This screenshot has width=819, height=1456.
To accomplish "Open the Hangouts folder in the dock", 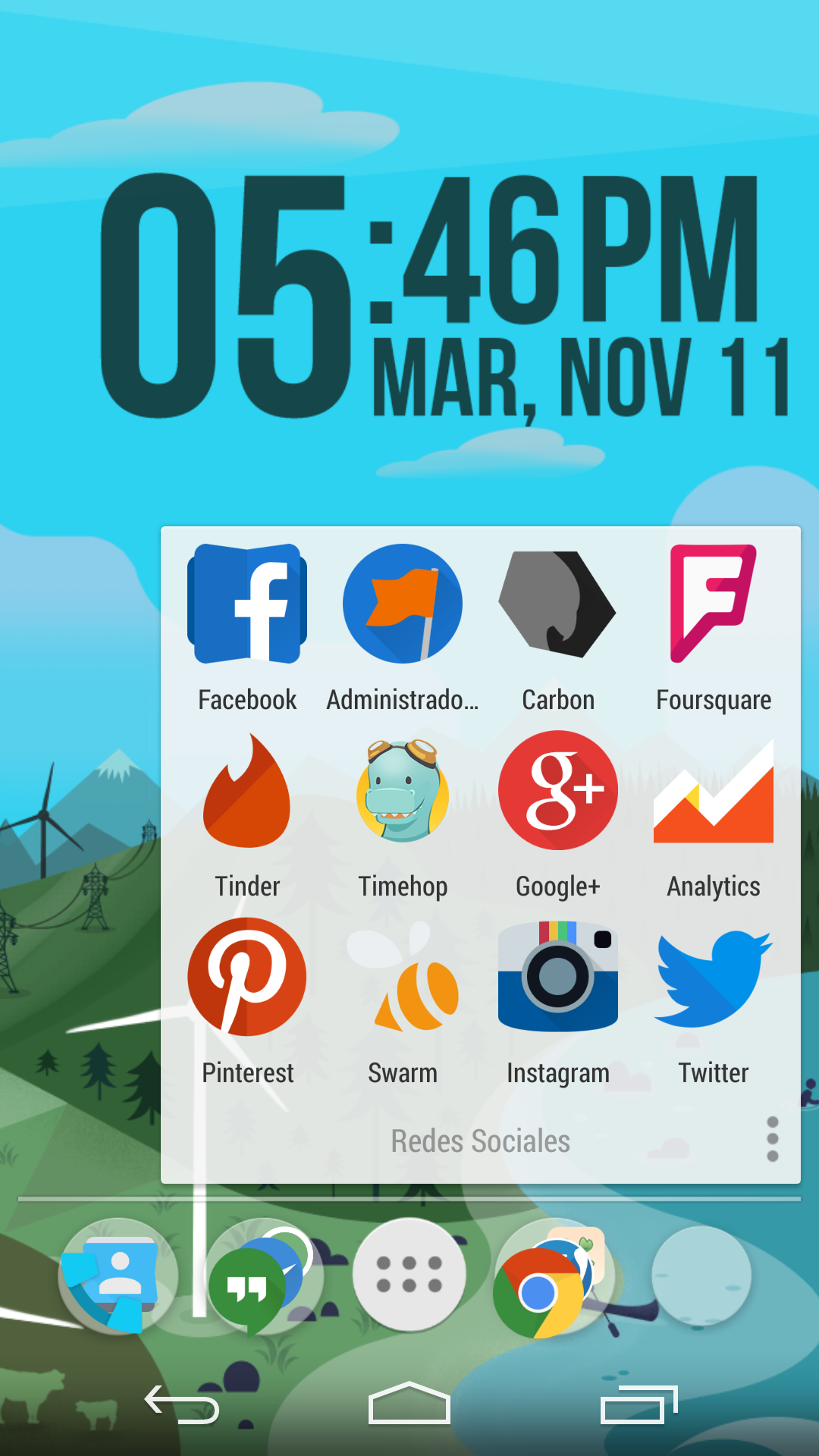I will (262, 1277).
